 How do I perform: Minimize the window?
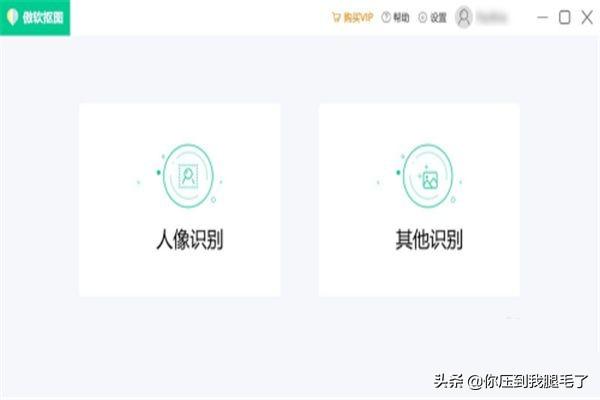(x=543, y=17)
